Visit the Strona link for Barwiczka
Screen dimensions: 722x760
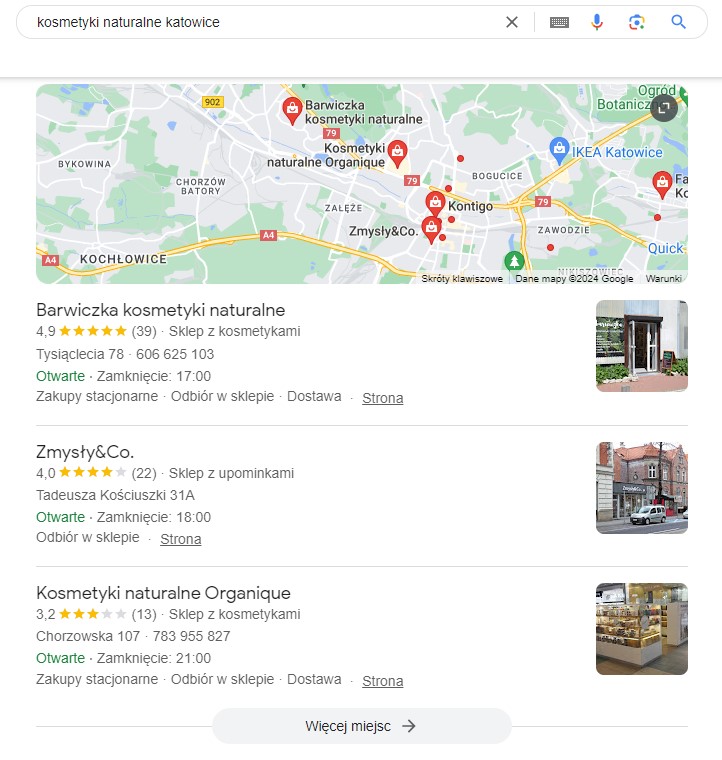point(383,398)
